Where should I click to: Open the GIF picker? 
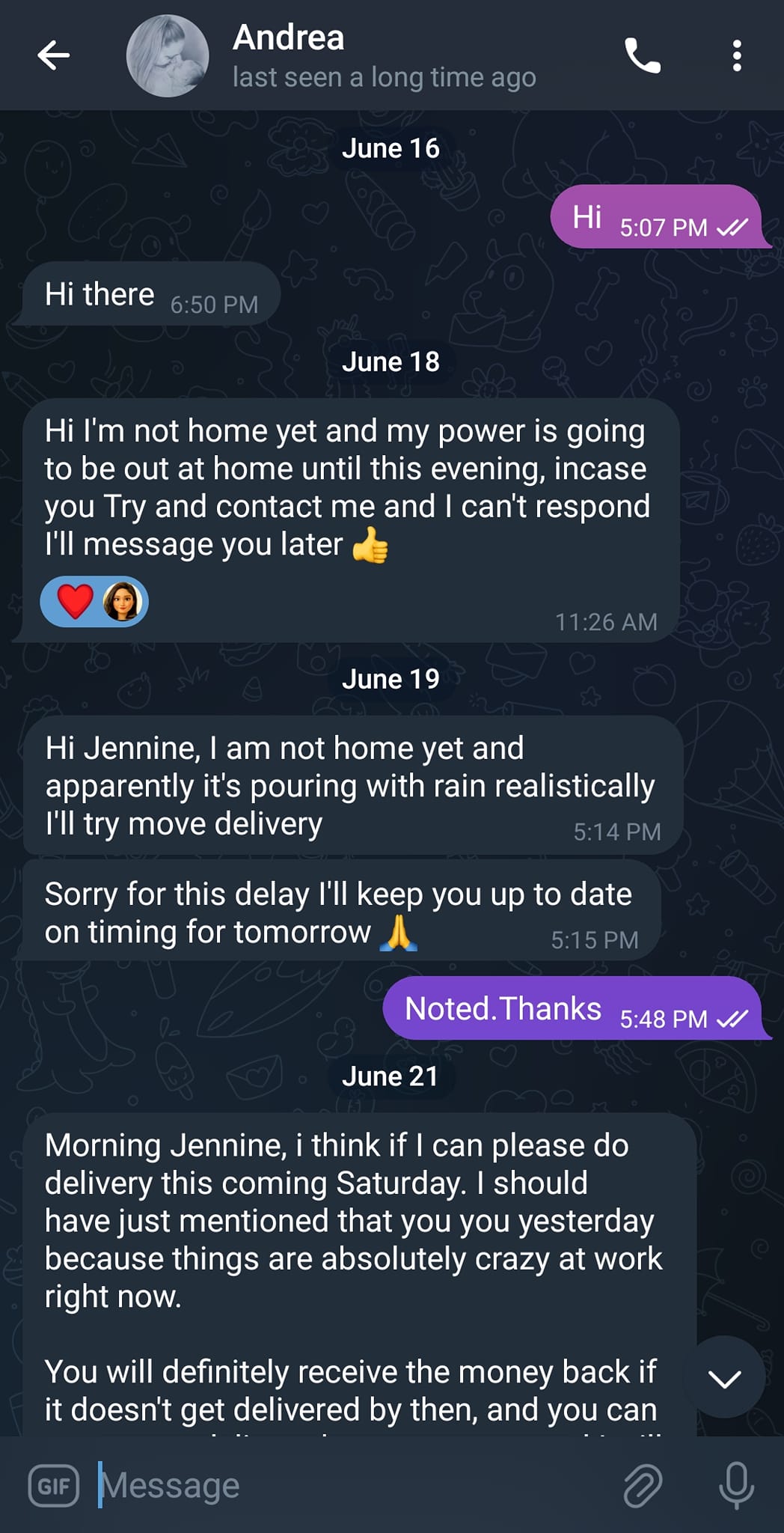click(x=54, y=1485)
